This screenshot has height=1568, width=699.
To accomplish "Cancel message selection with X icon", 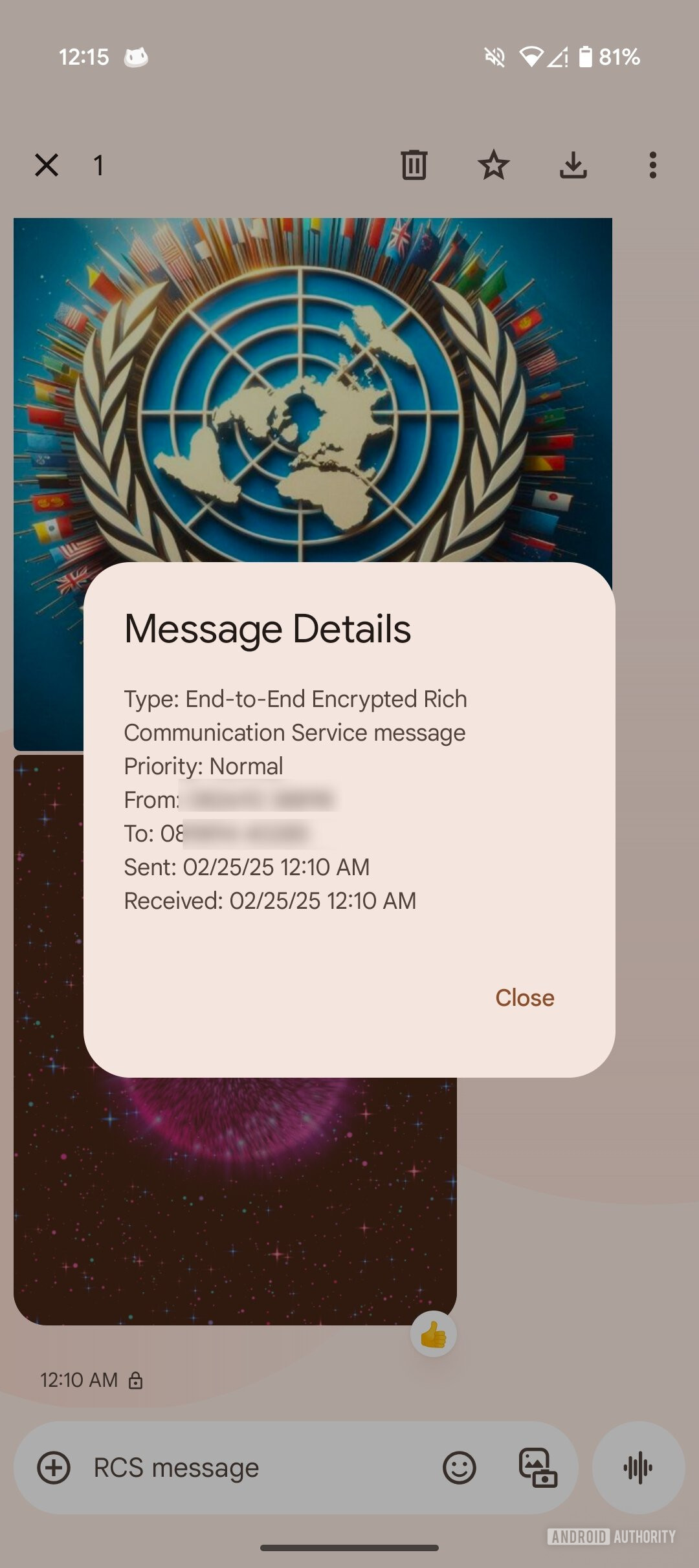I will (47, 165).
